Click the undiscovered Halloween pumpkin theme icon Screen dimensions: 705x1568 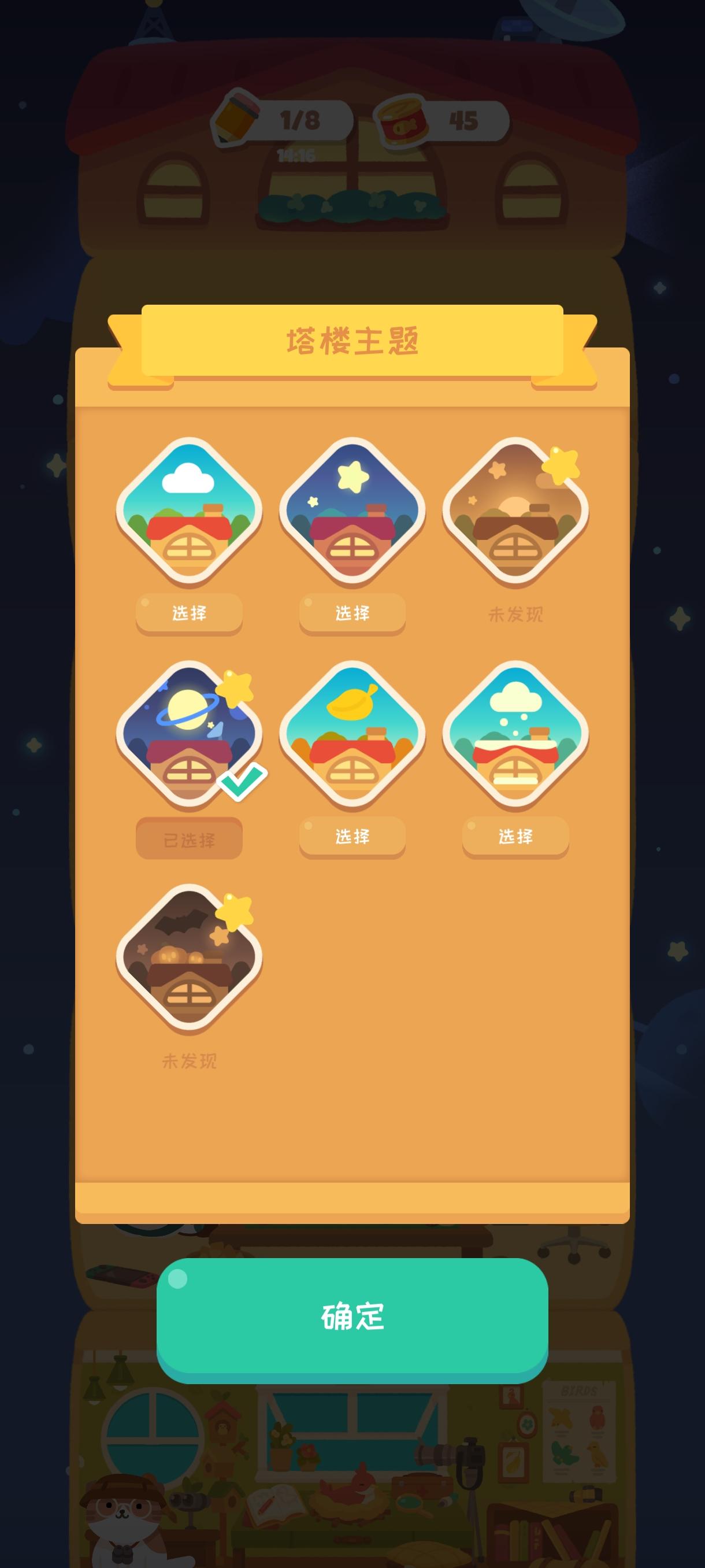click(188, 961)
